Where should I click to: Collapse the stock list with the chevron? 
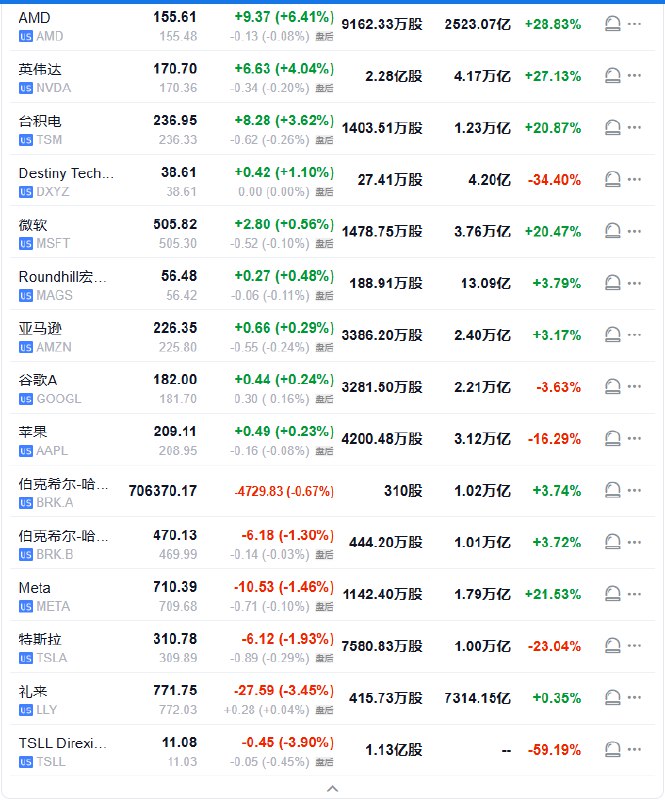pos(333,789)
